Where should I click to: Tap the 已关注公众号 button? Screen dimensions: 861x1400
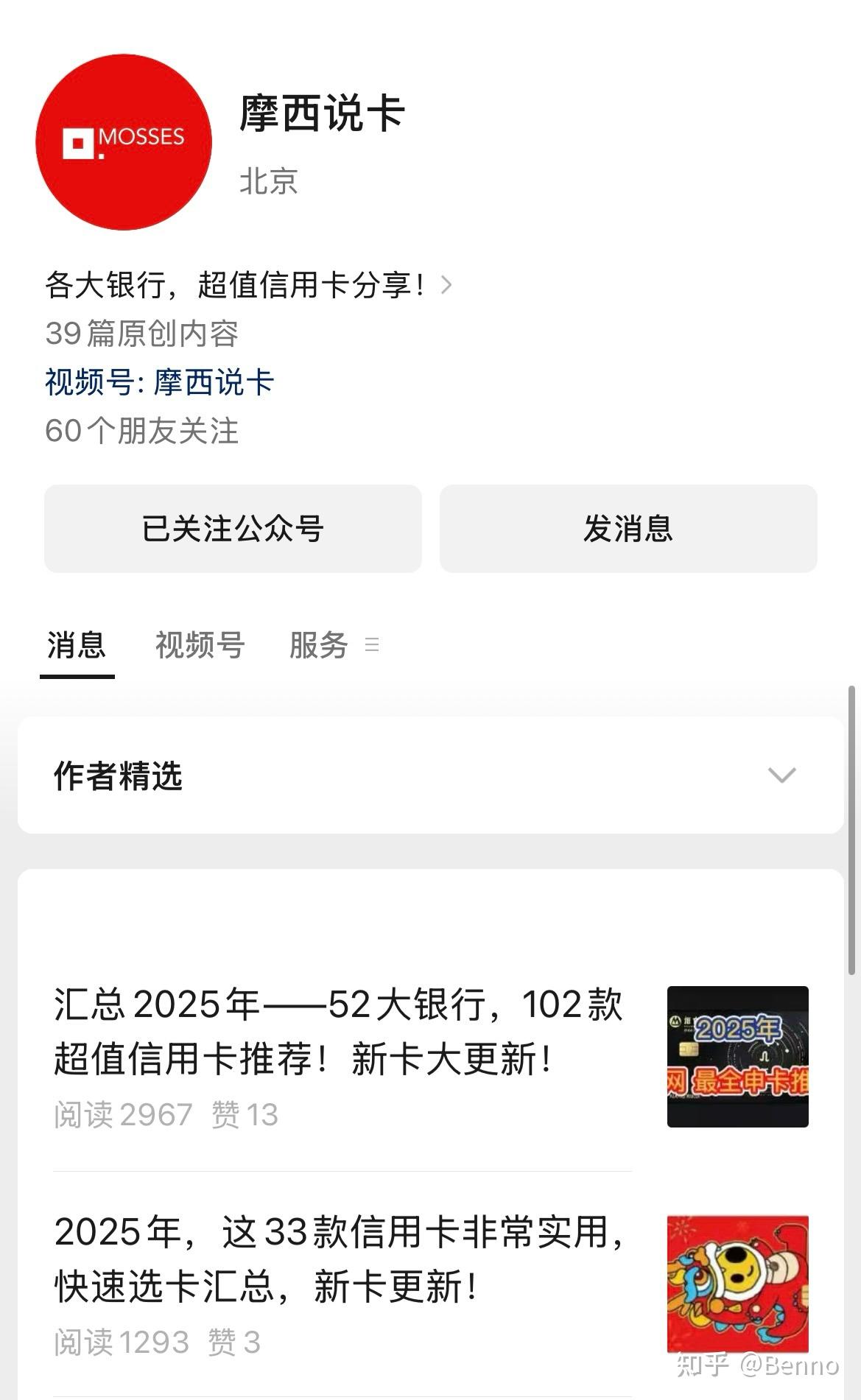pos(233,529)
